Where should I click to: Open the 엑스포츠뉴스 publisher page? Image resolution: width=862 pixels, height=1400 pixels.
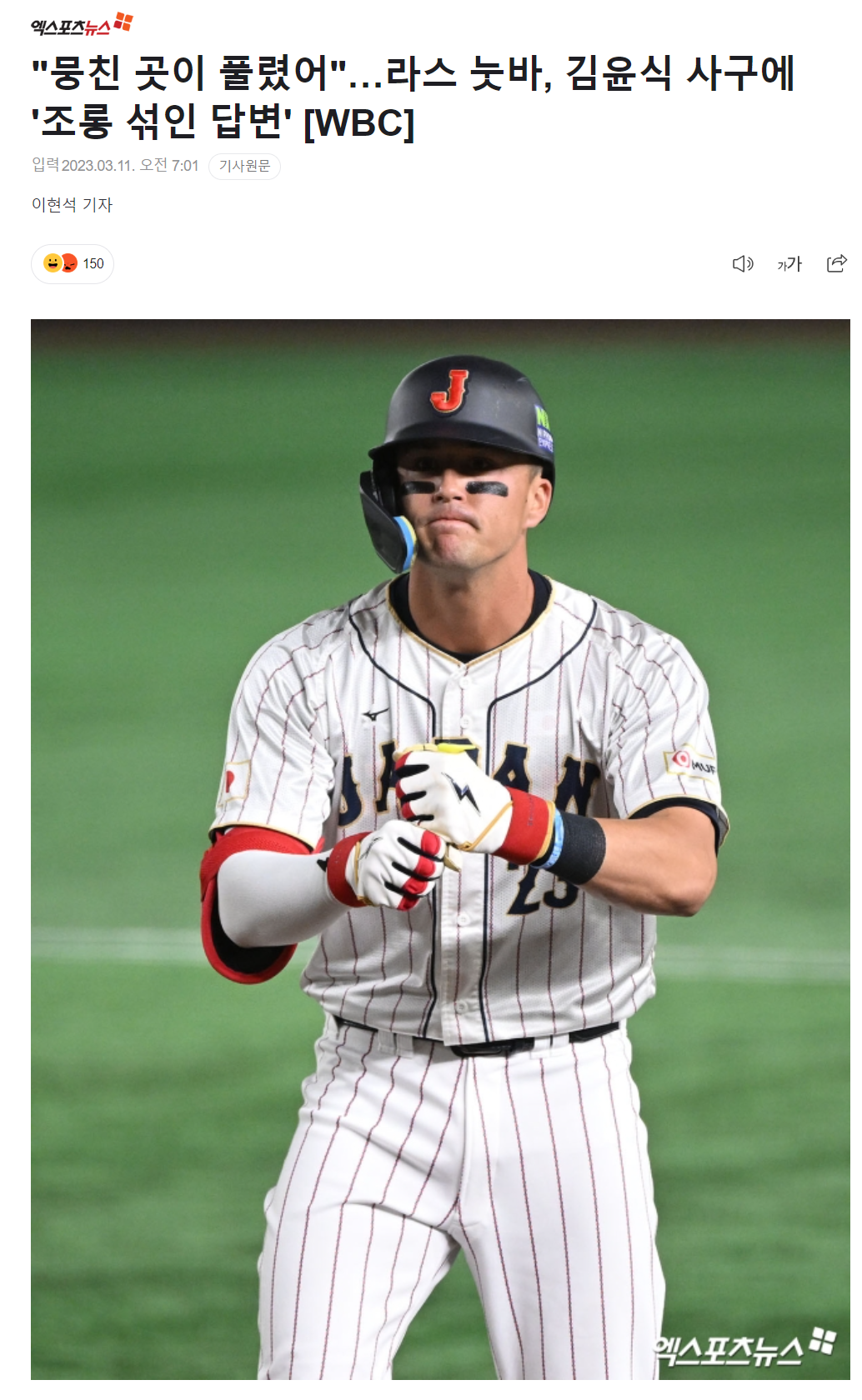[x=81, y=25]
